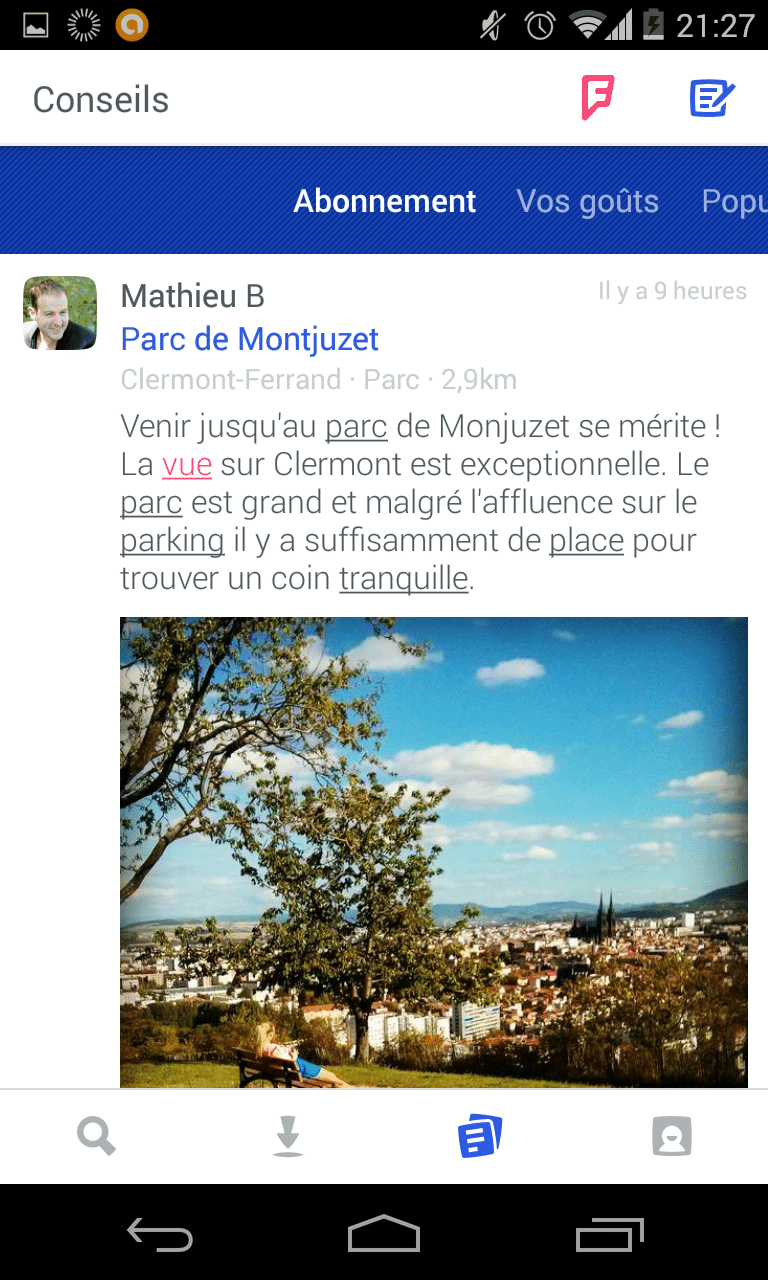Open the profile tab in bottom bar
This screenshot has width=768, height=1280.
click(x=672, y=1137)
